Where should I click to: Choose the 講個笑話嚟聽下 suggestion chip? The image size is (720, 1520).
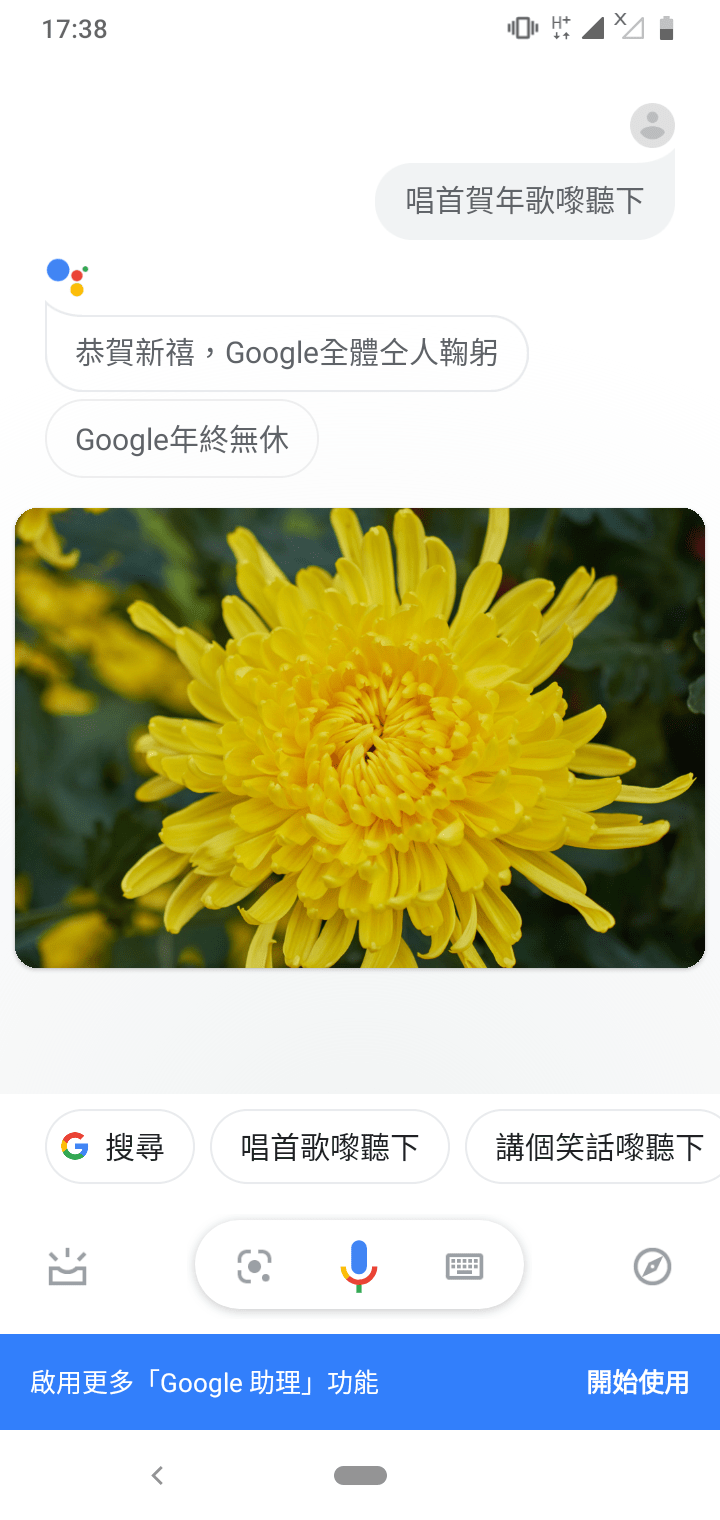click(598, 1147)
